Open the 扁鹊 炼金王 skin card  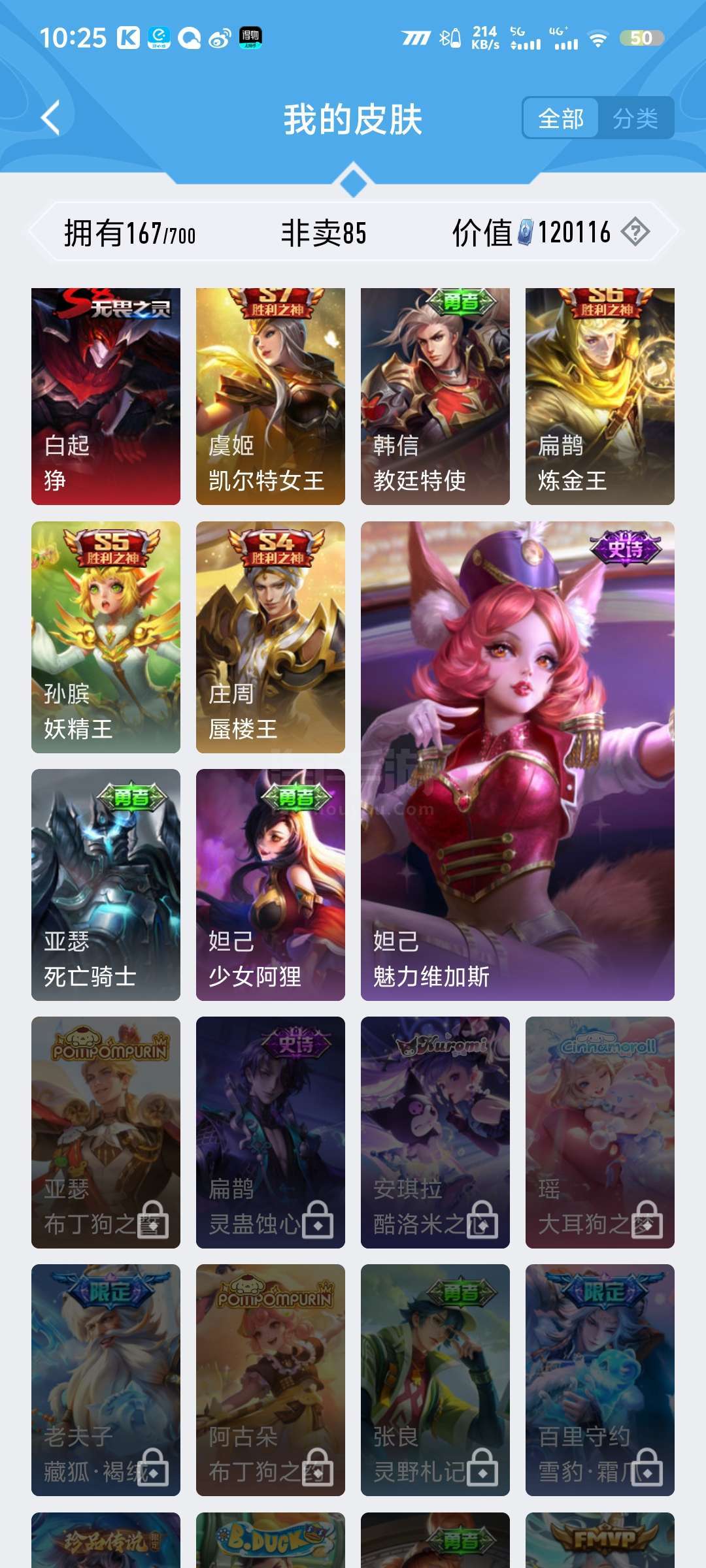pyautogui.click(x=600, y=397)
